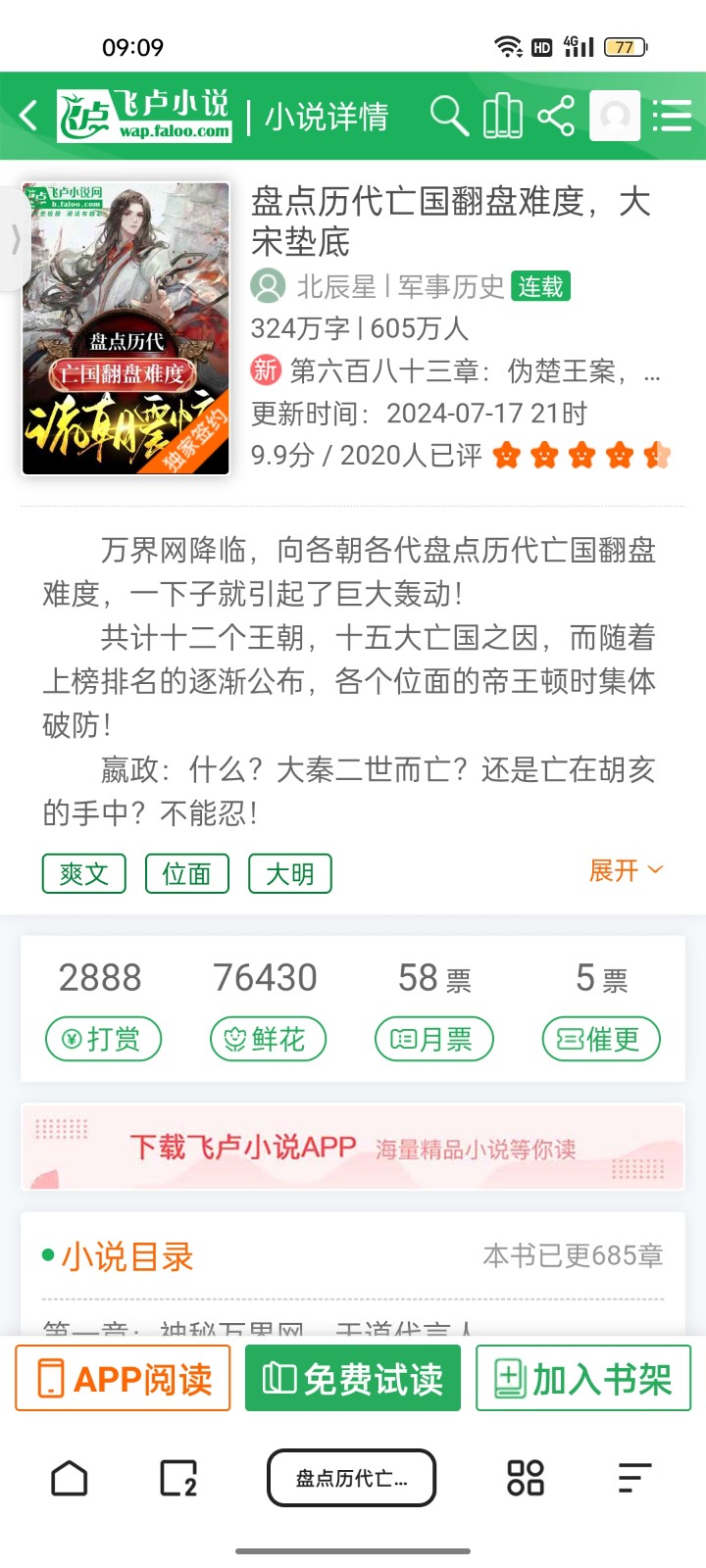Image resolution: width=706 pixels, height=1568 pixels.
Task: Open the user avatar profile
Action: point(615,116)
